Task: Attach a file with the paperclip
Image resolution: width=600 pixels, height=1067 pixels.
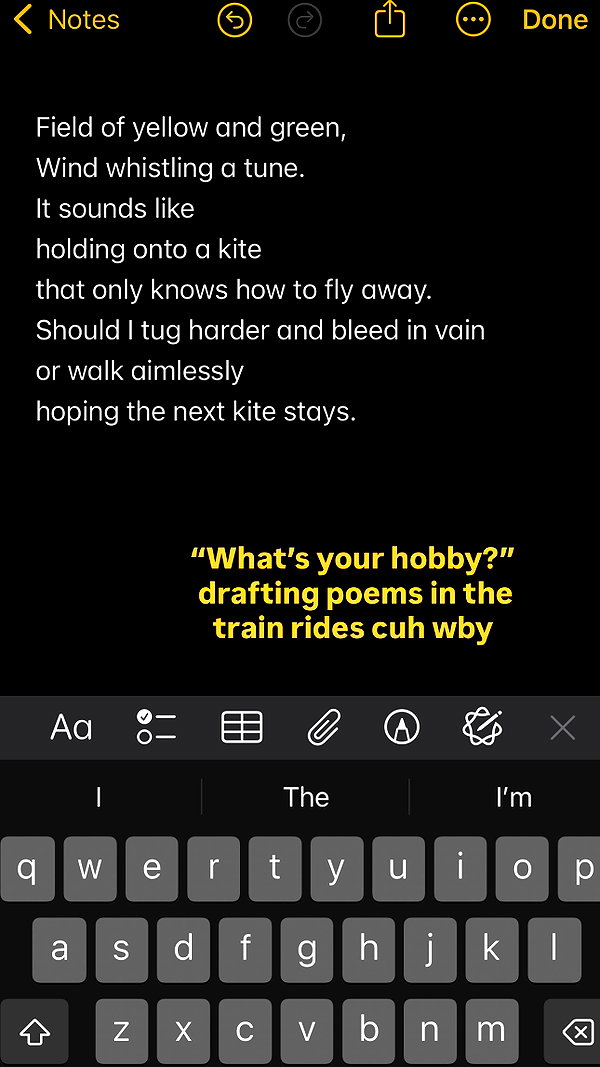Action: tap(324, 727)
